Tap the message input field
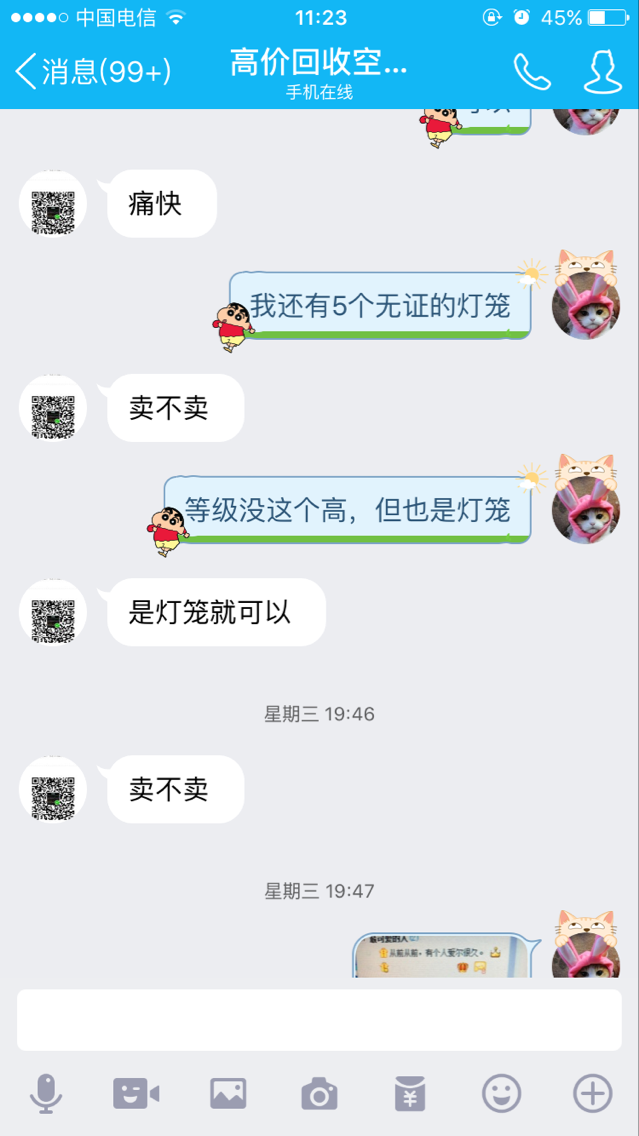This screenshot has height=1136, width=639. tap(320, 1019)
